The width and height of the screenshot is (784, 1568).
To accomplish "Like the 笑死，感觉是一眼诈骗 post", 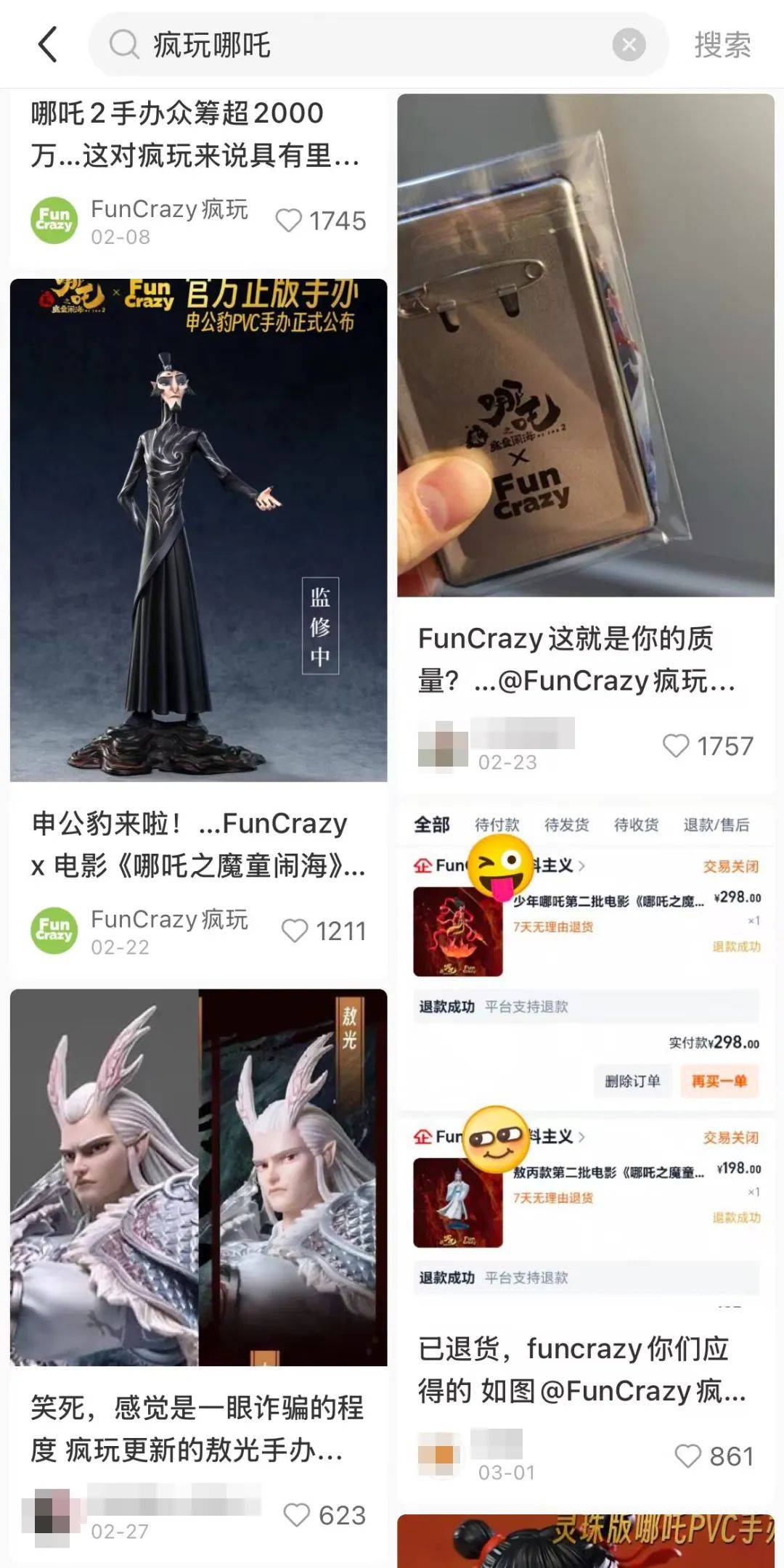I will (296, 1515).
